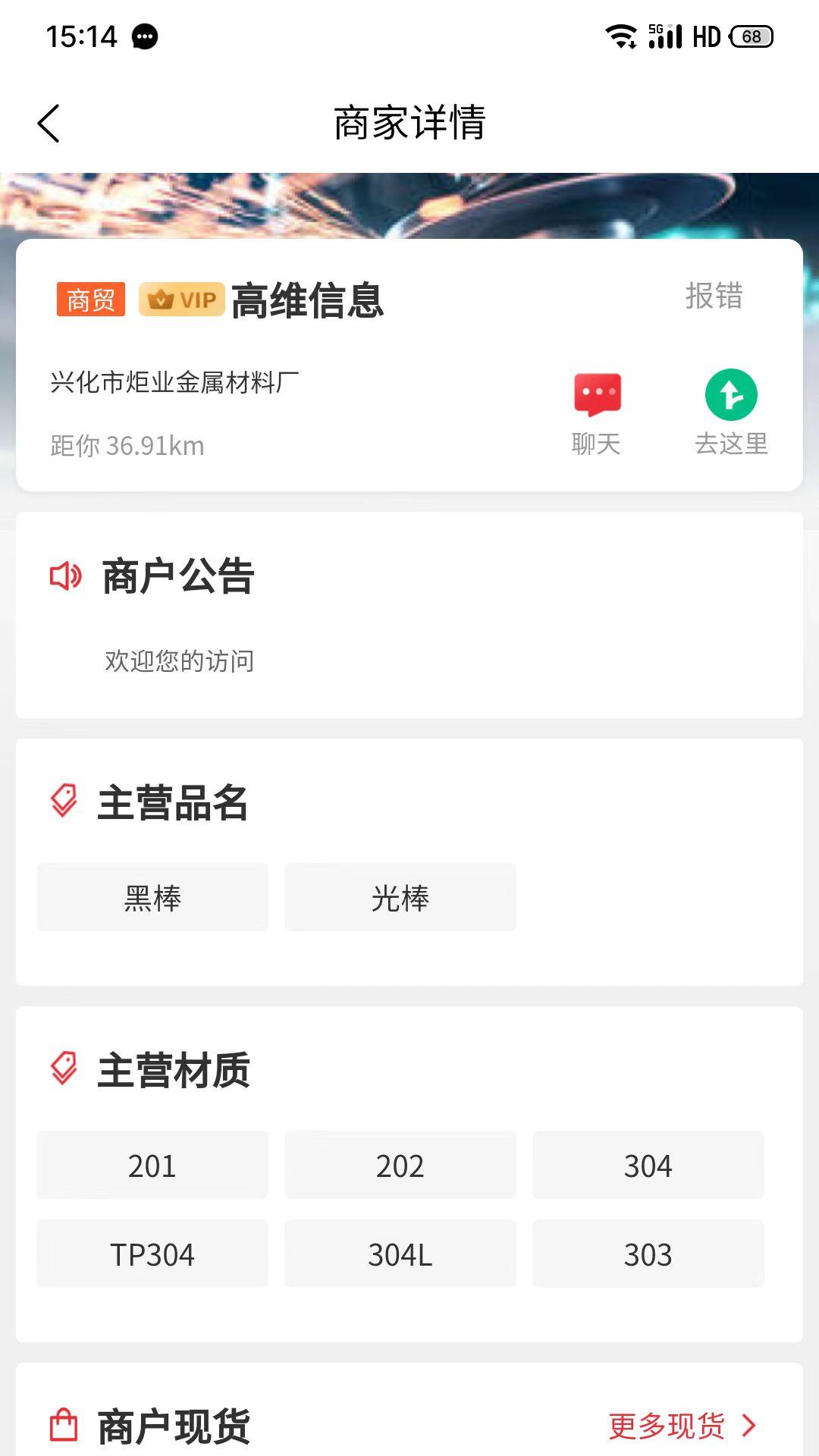Select material TP304
The width and height of the screenshot is (819, 1456).
click(x=152, y=1254)
